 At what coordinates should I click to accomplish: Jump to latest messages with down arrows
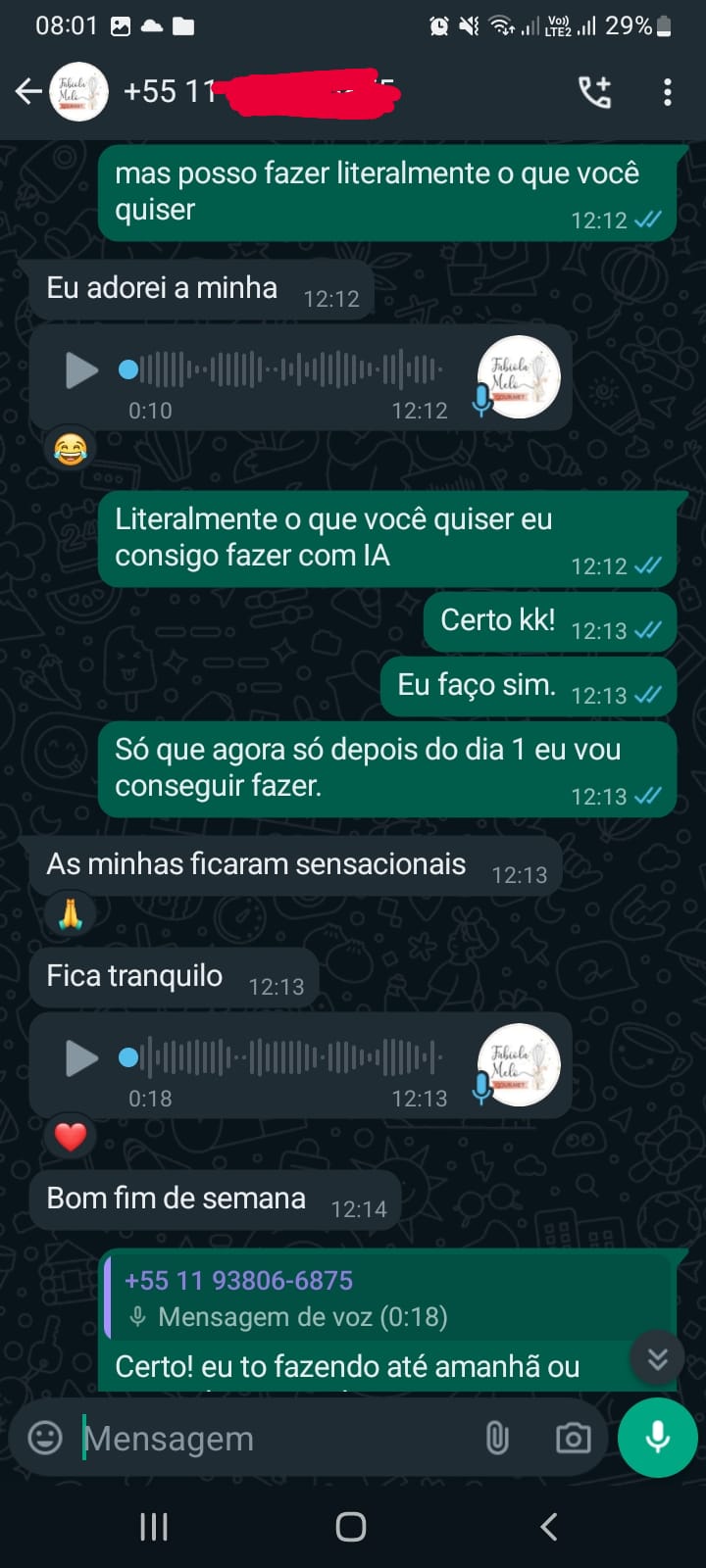(657, 1357)
